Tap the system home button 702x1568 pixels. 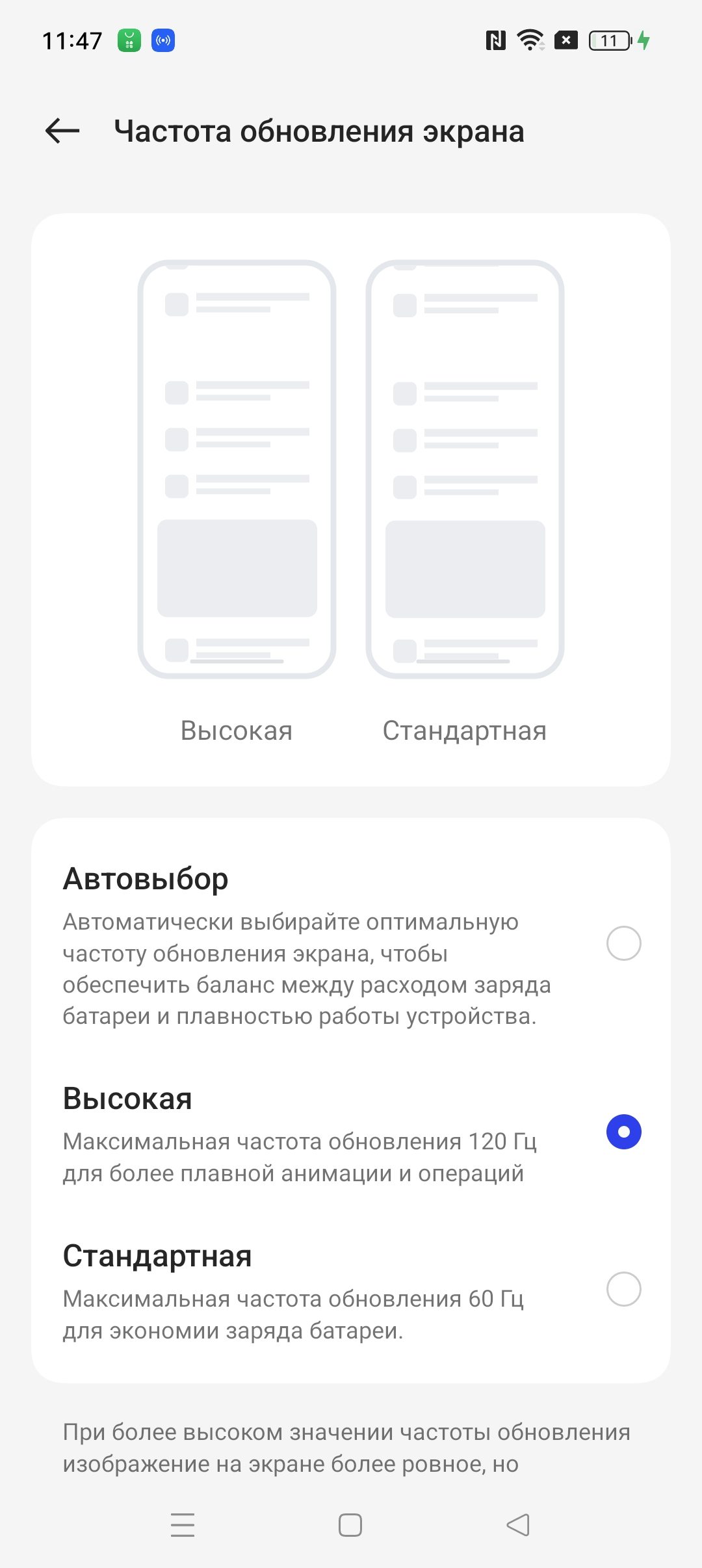coord(350,1525)
